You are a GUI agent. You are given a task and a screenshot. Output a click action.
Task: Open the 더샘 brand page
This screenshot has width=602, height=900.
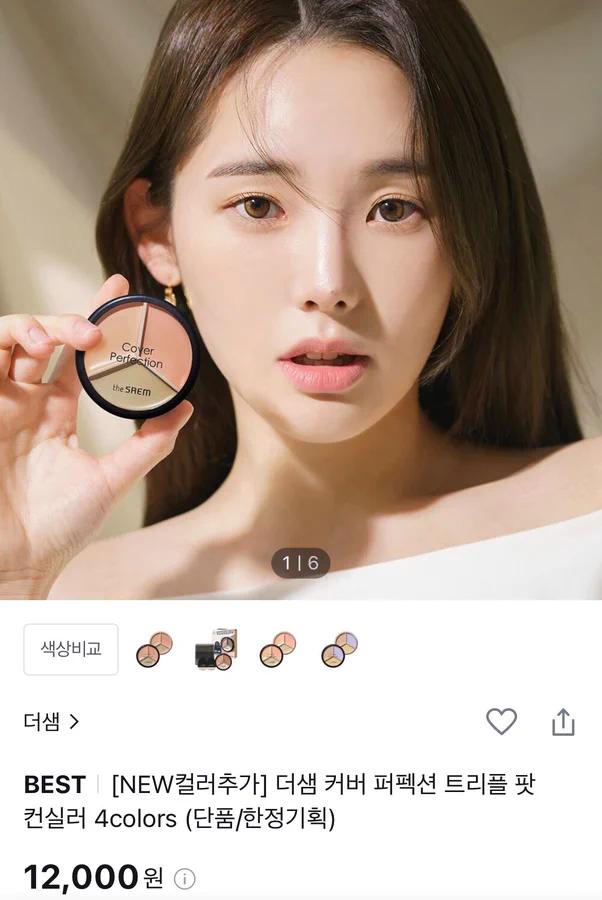(x=51, y=721)
